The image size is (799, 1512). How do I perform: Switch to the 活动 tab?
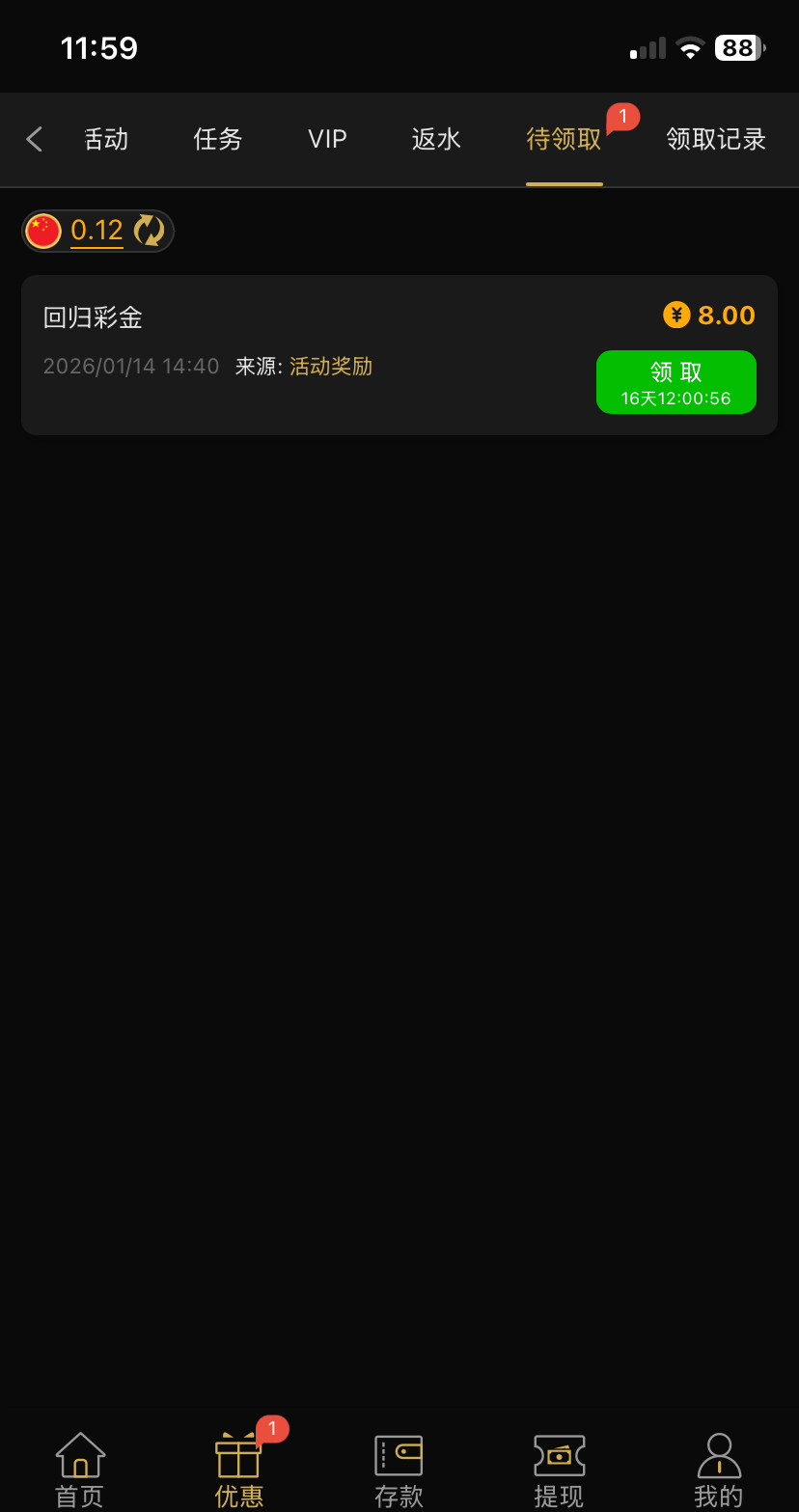(106, 140)
